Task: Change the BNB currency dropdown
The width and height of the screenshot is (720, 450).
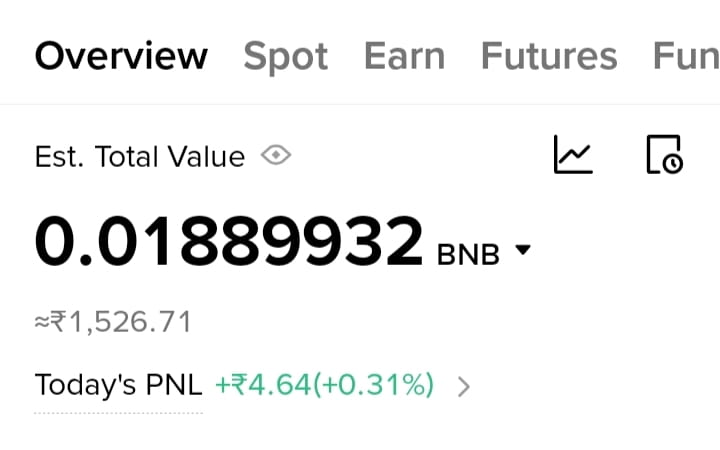Action: (485, 253)
